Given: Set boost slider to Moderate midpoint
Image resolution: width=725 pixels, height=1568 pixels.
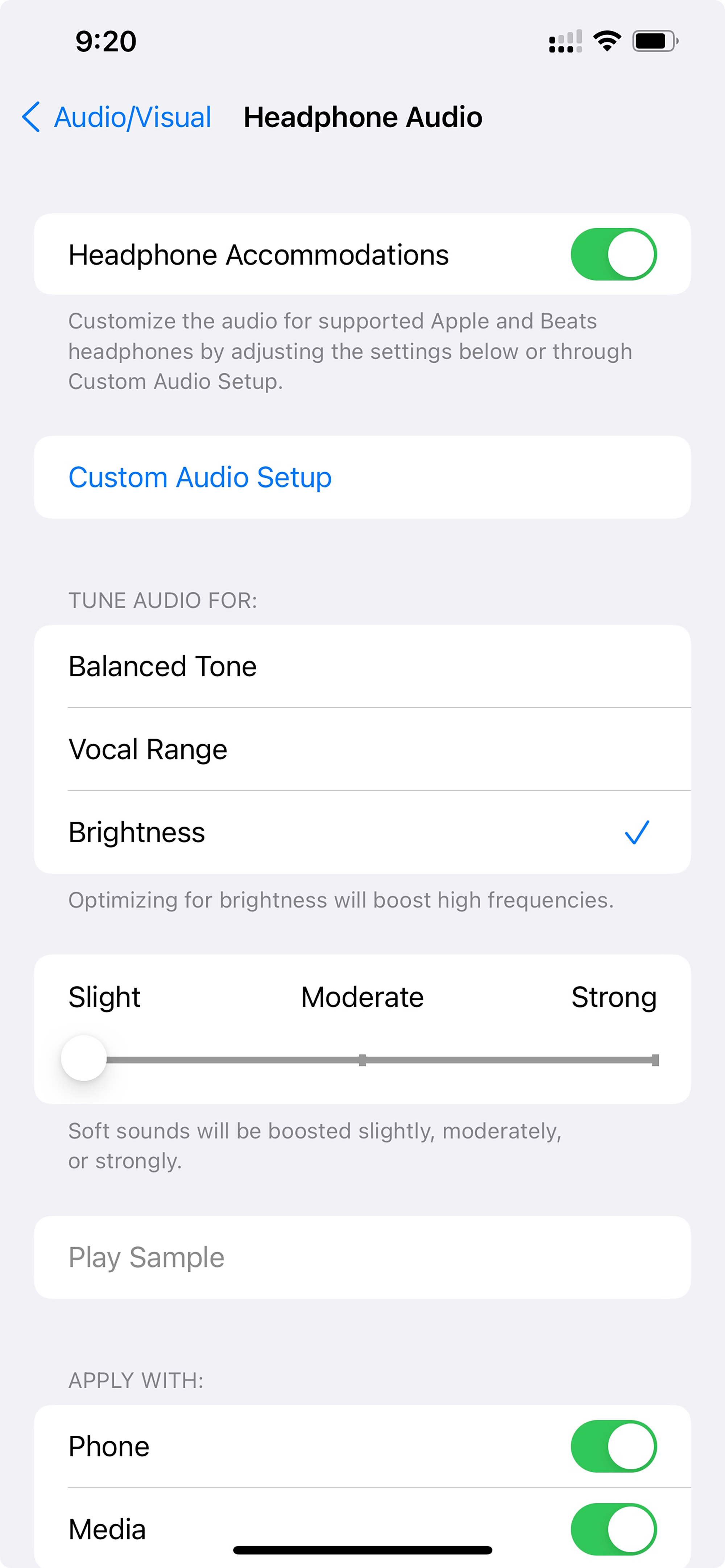Looking at the screenshot, I should coord(362,1060).
